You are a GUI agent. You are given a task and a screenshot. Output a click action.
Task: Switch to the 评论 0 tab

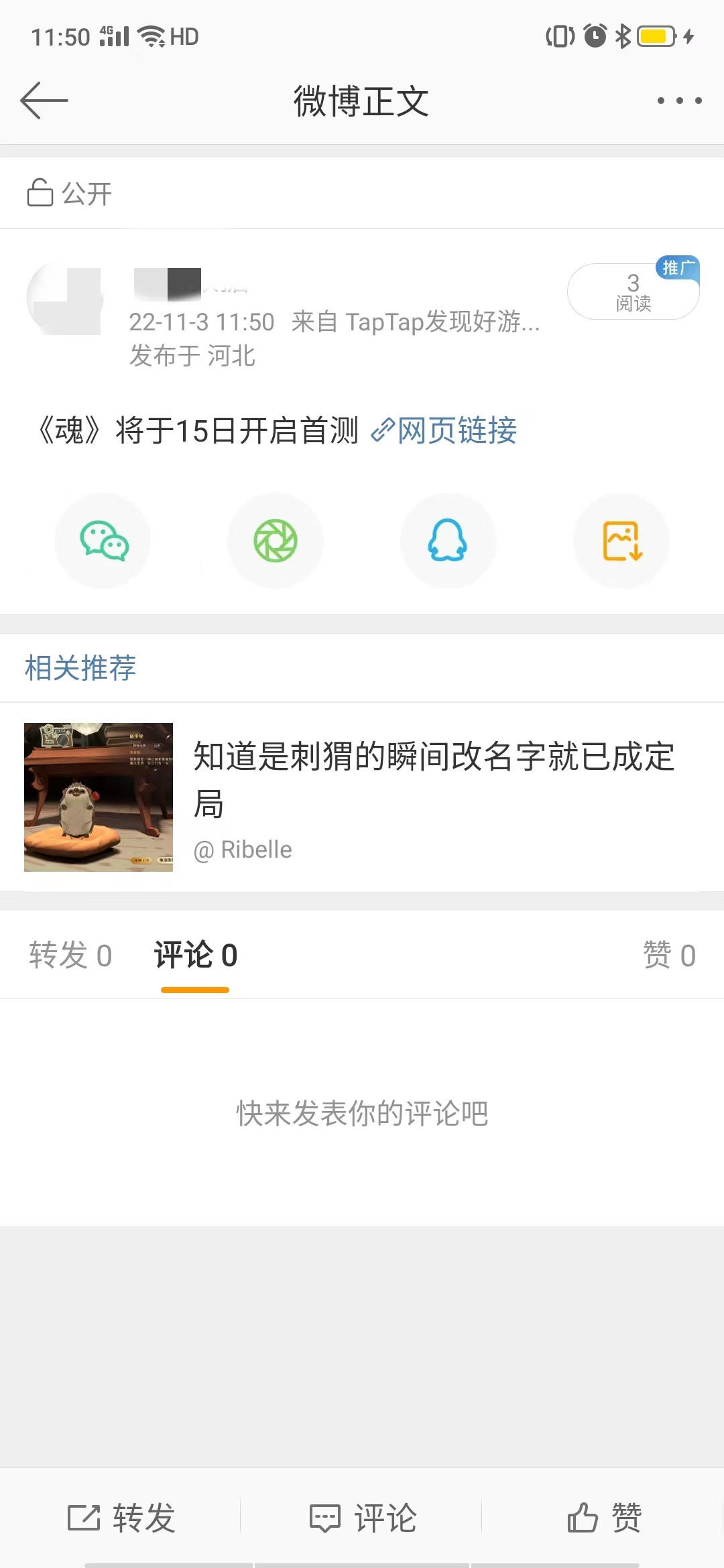195,955
